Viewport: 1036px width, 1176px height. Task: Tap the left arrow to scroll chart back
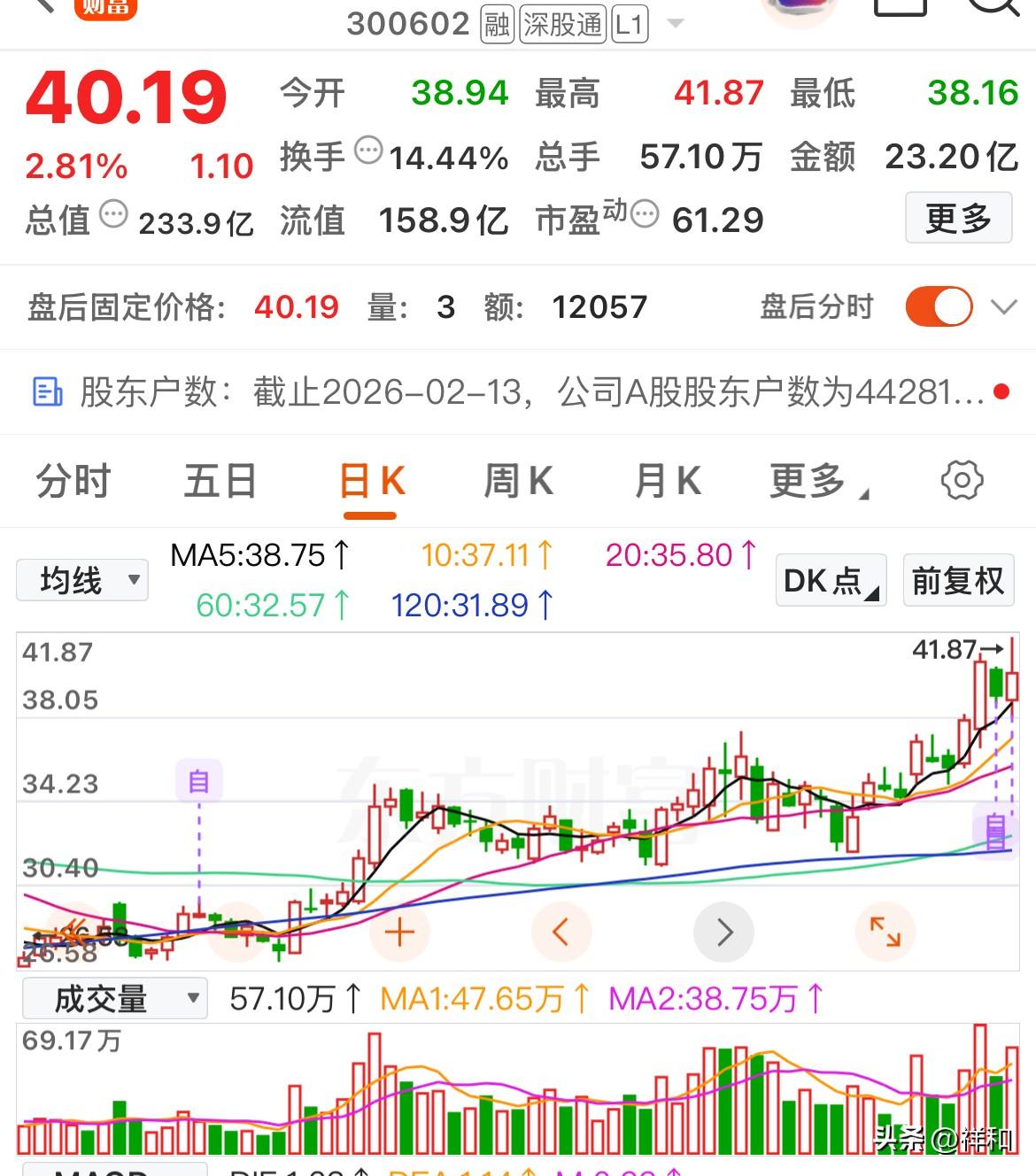[x=561, y=932]
